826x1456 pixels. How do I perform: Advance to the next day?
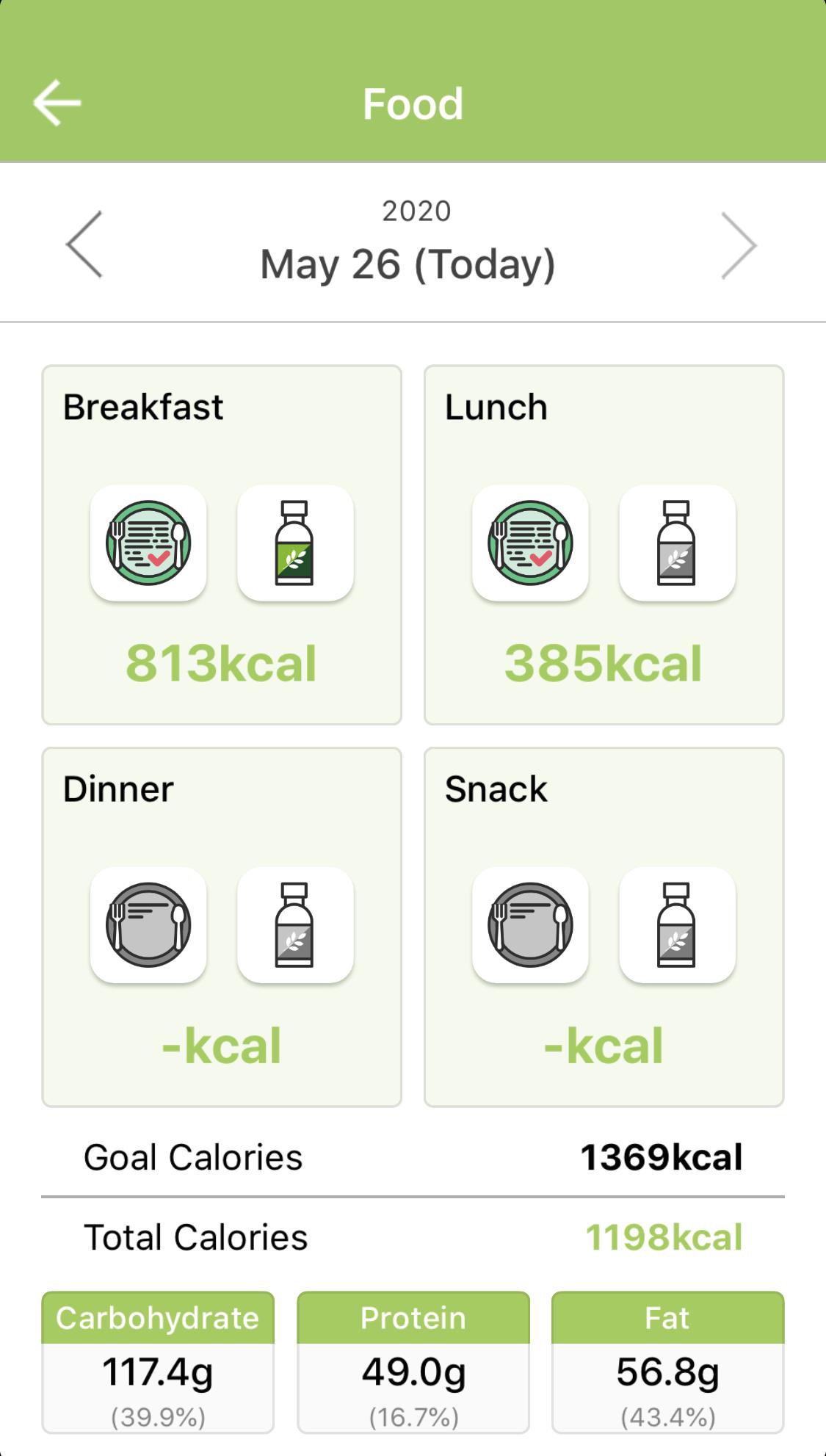click(x=738, y=245)
